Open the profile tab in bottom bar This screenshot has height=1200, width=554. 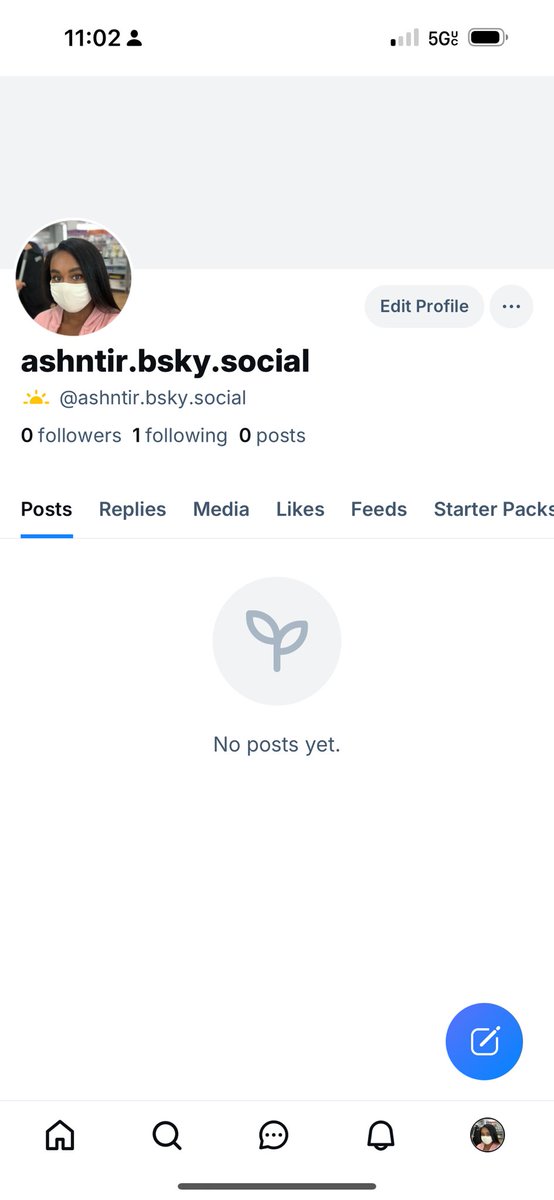pos(487,1135)
